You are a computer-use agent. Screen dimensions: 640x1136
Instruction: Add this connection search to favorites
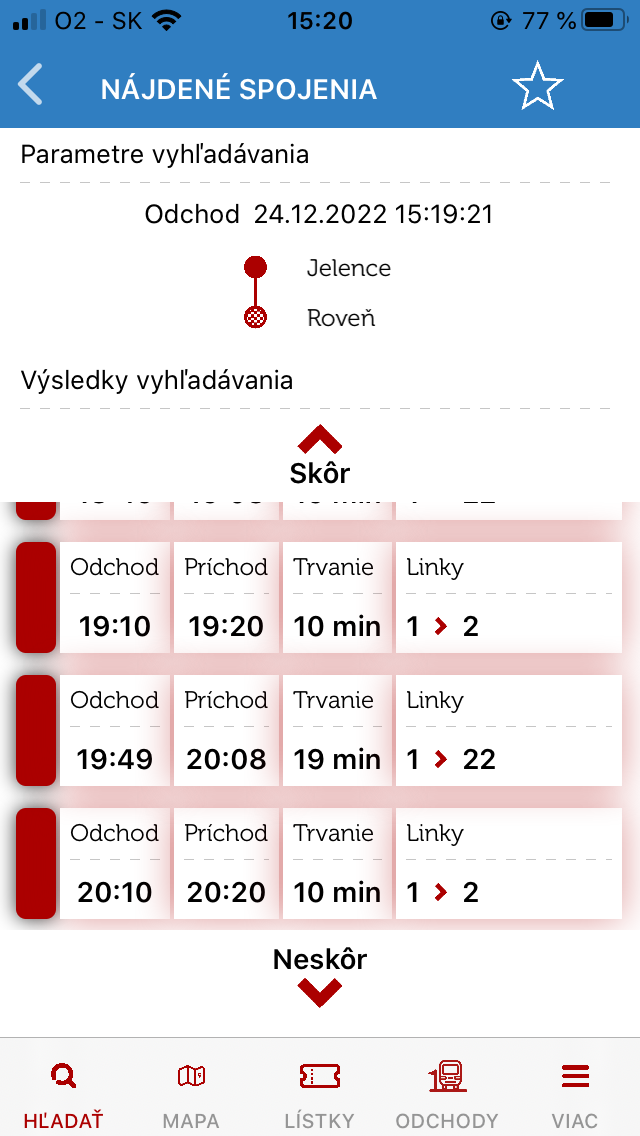pos(537,86)
